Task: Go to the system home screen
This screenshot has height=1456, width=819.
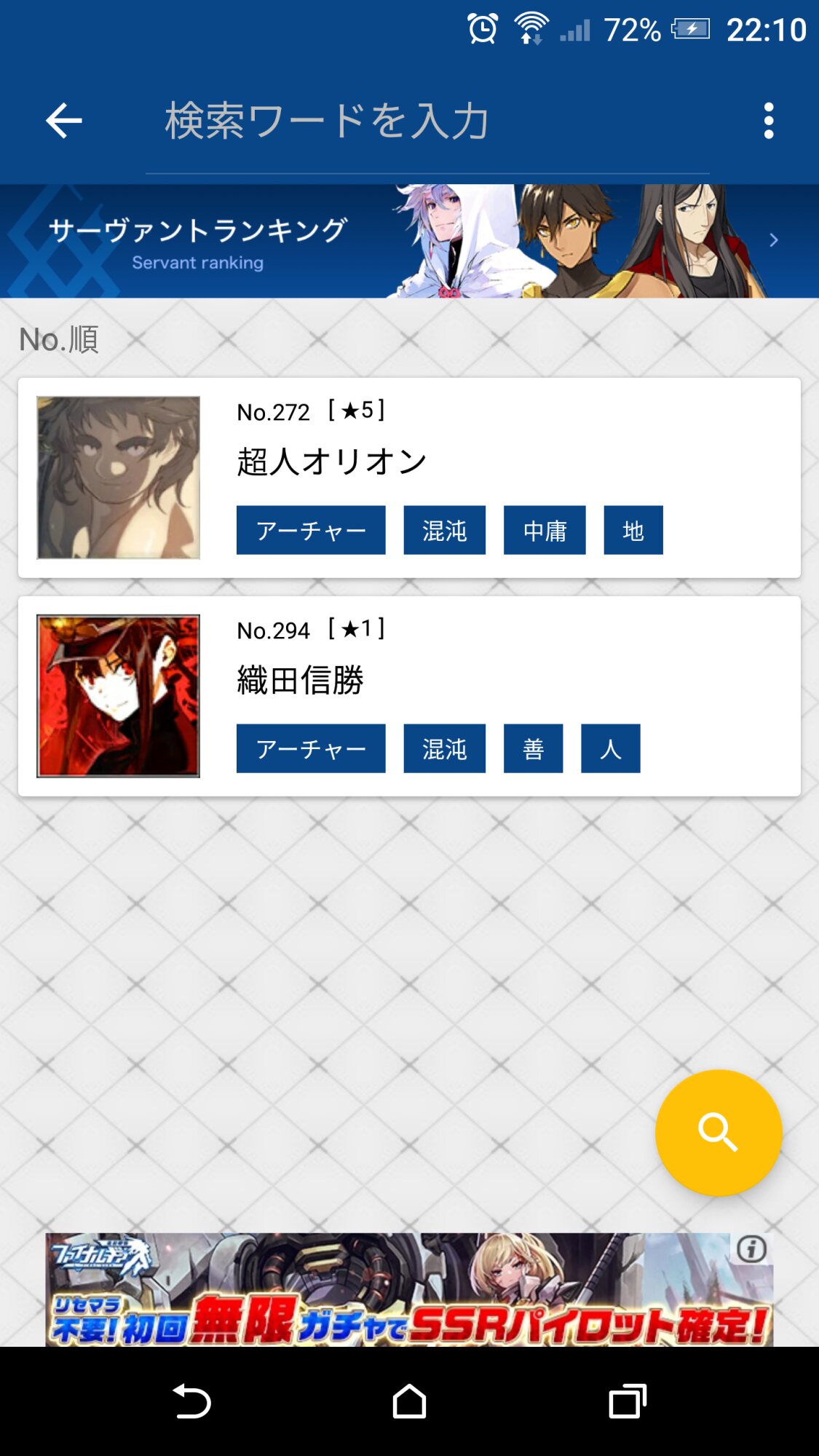Action: 409,1401
